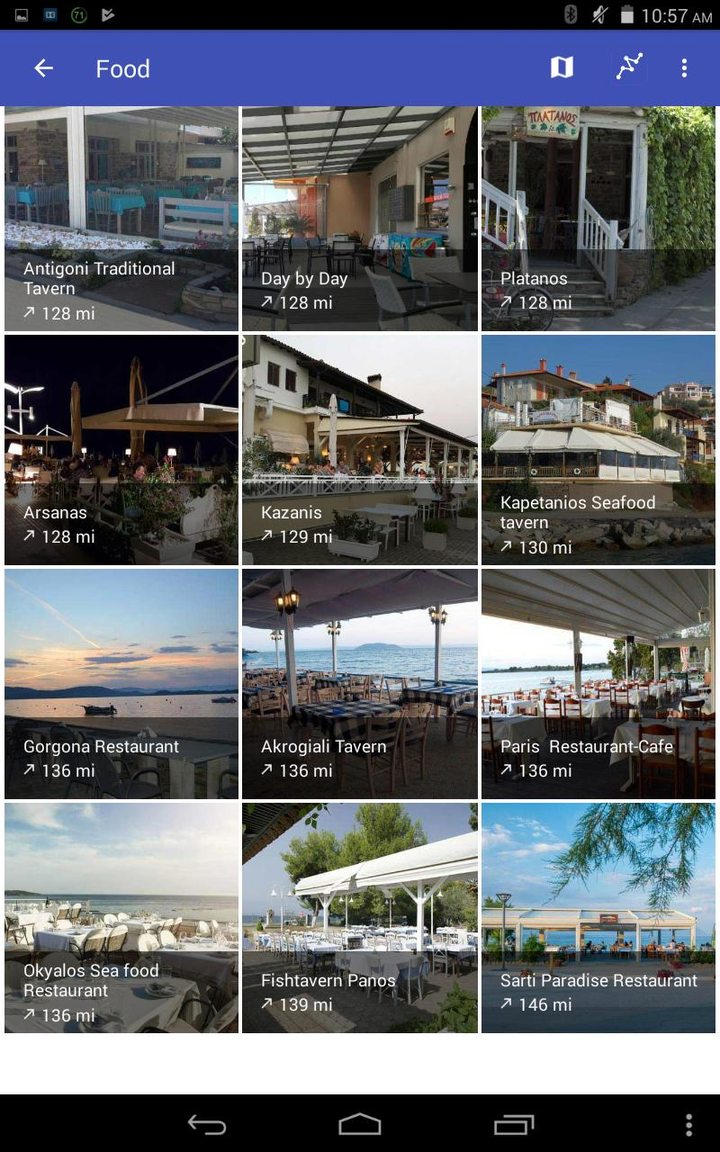Tap the checkmark notification icon
720x1152 pixels.
click(x=106, y=14)
